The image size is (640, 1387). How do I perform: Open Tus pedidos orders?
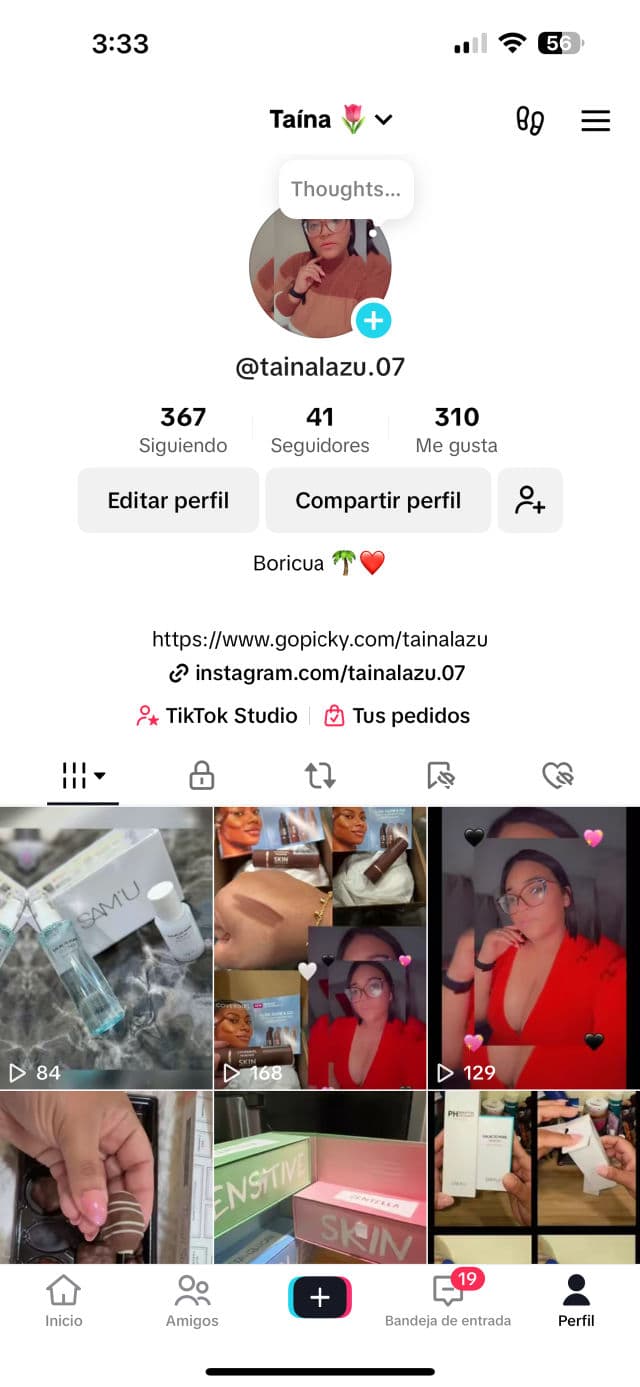point(398,716)
